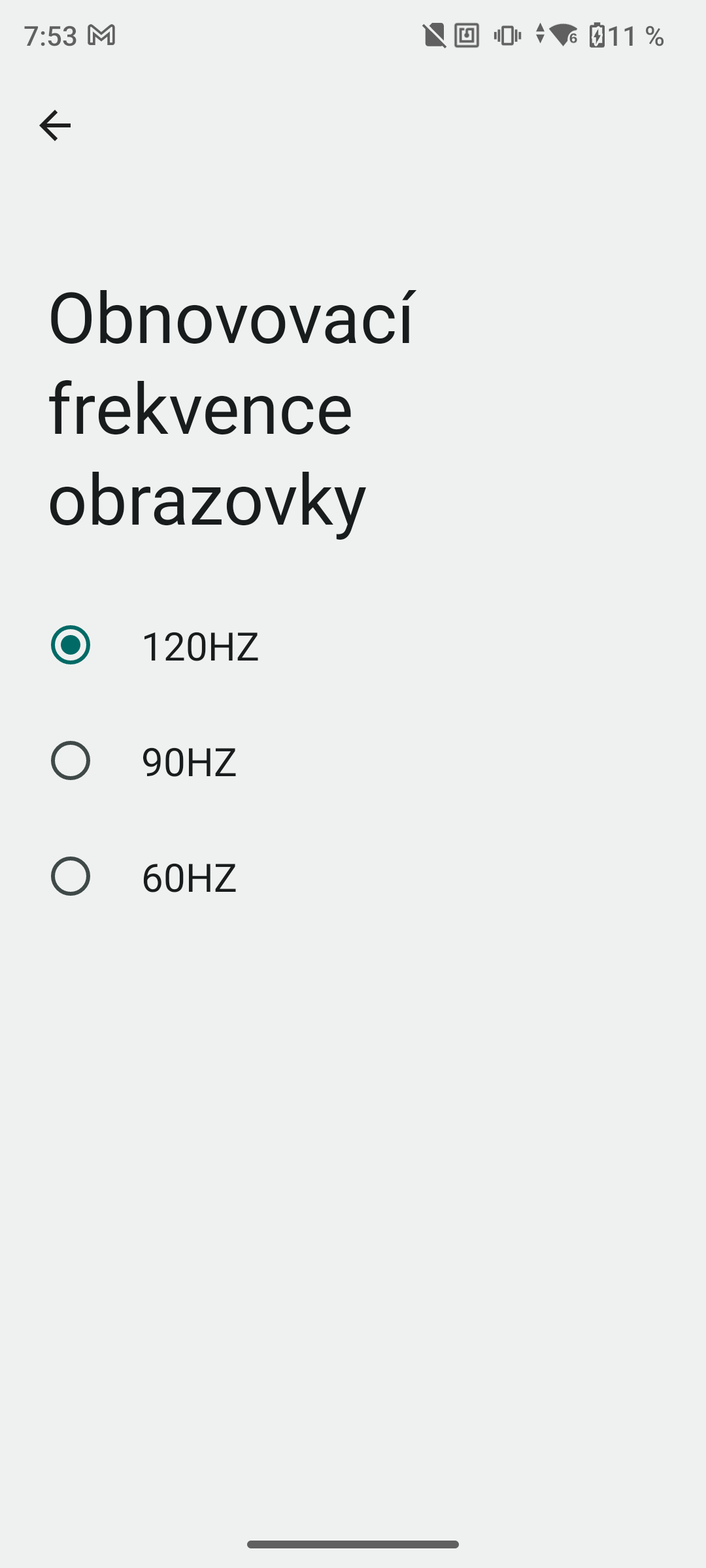Click the do-not-disturb status icon
Viewport: 706px width, 1568px height.
click(x=433, y=36)
